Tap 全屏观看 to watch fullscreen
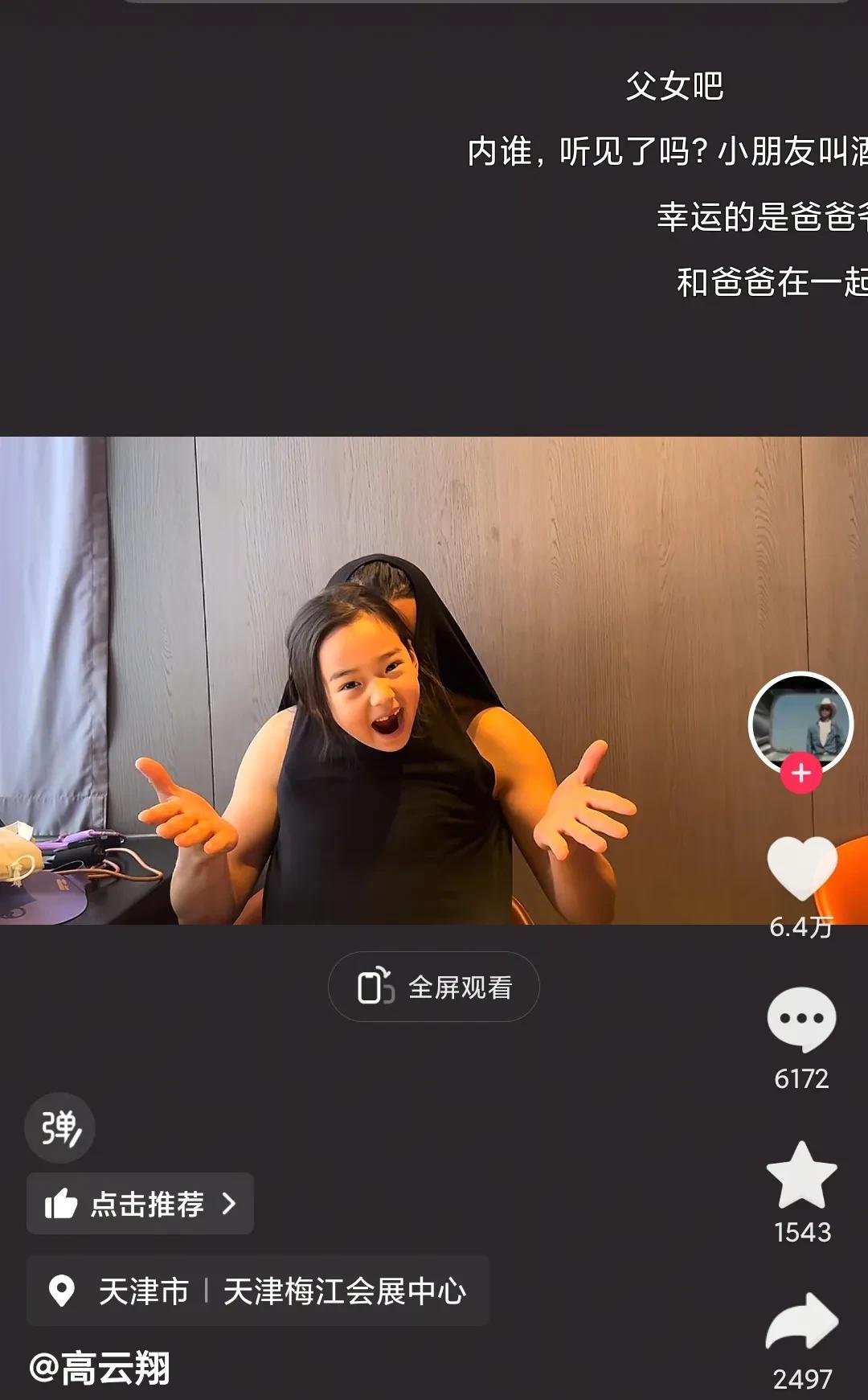Screen dimensions: 868x1400 pyautogui.click(x=434, y=987)
